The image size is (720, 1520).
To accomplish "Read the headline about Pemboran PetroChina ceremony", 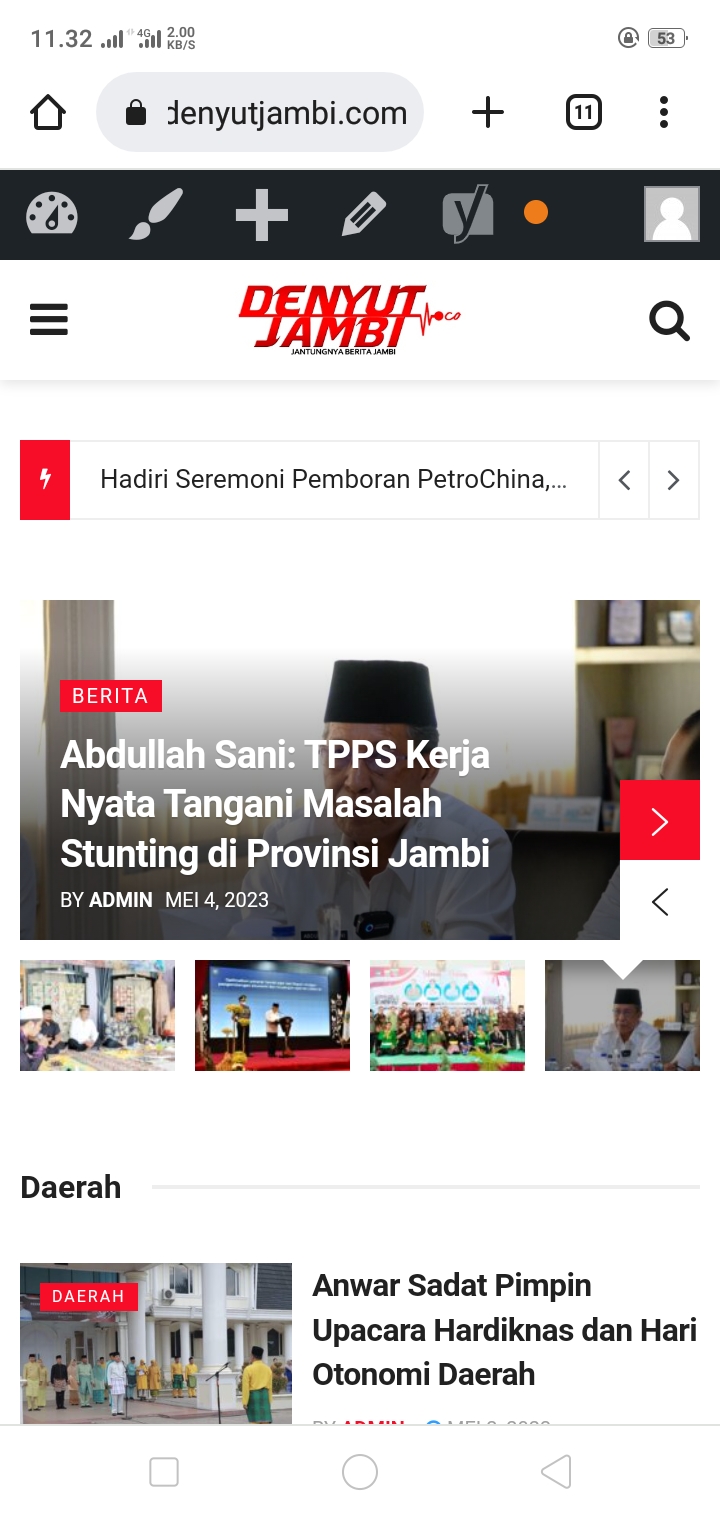I will (x=333, y=480).
